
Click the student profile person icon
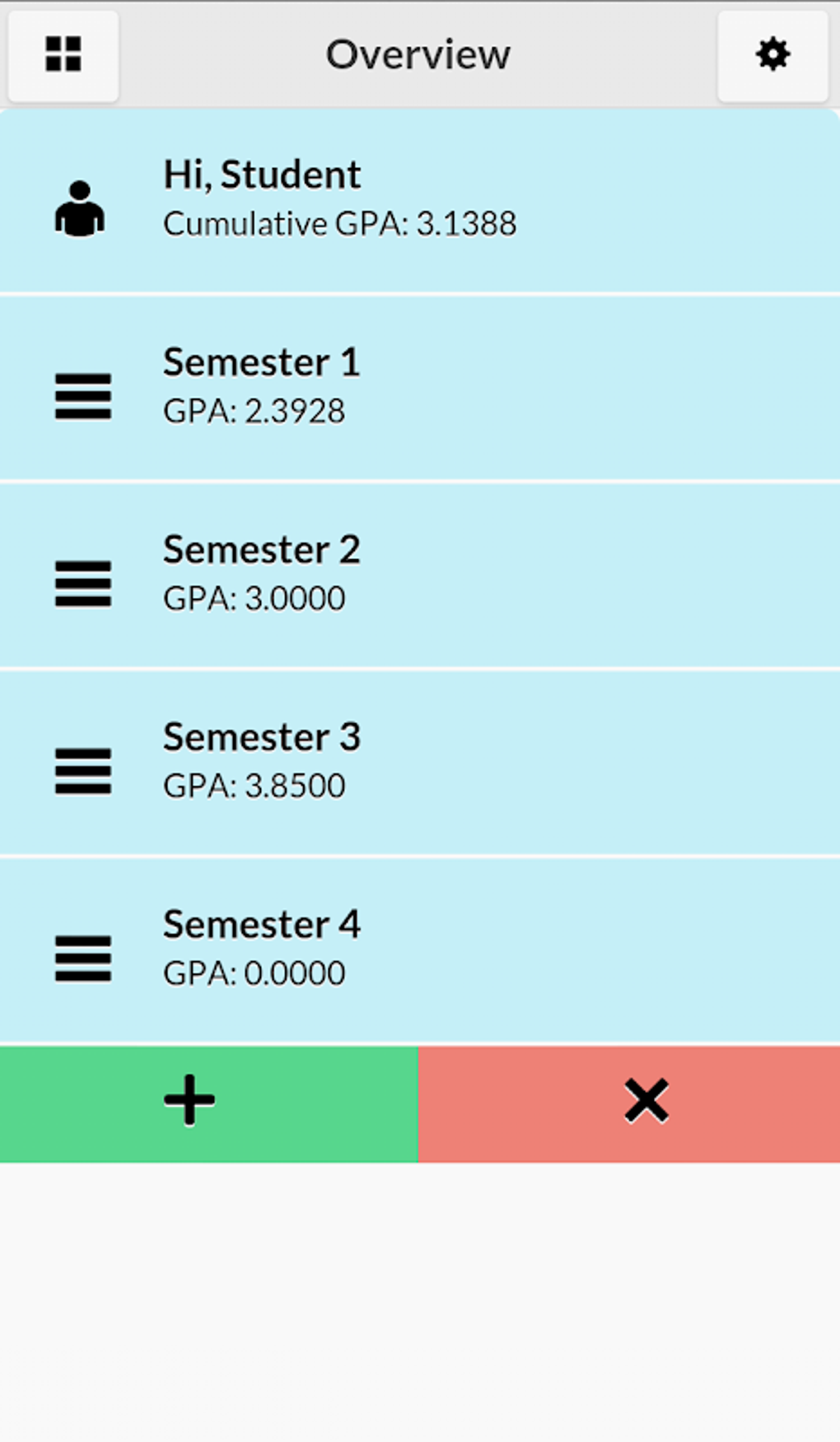81,207
